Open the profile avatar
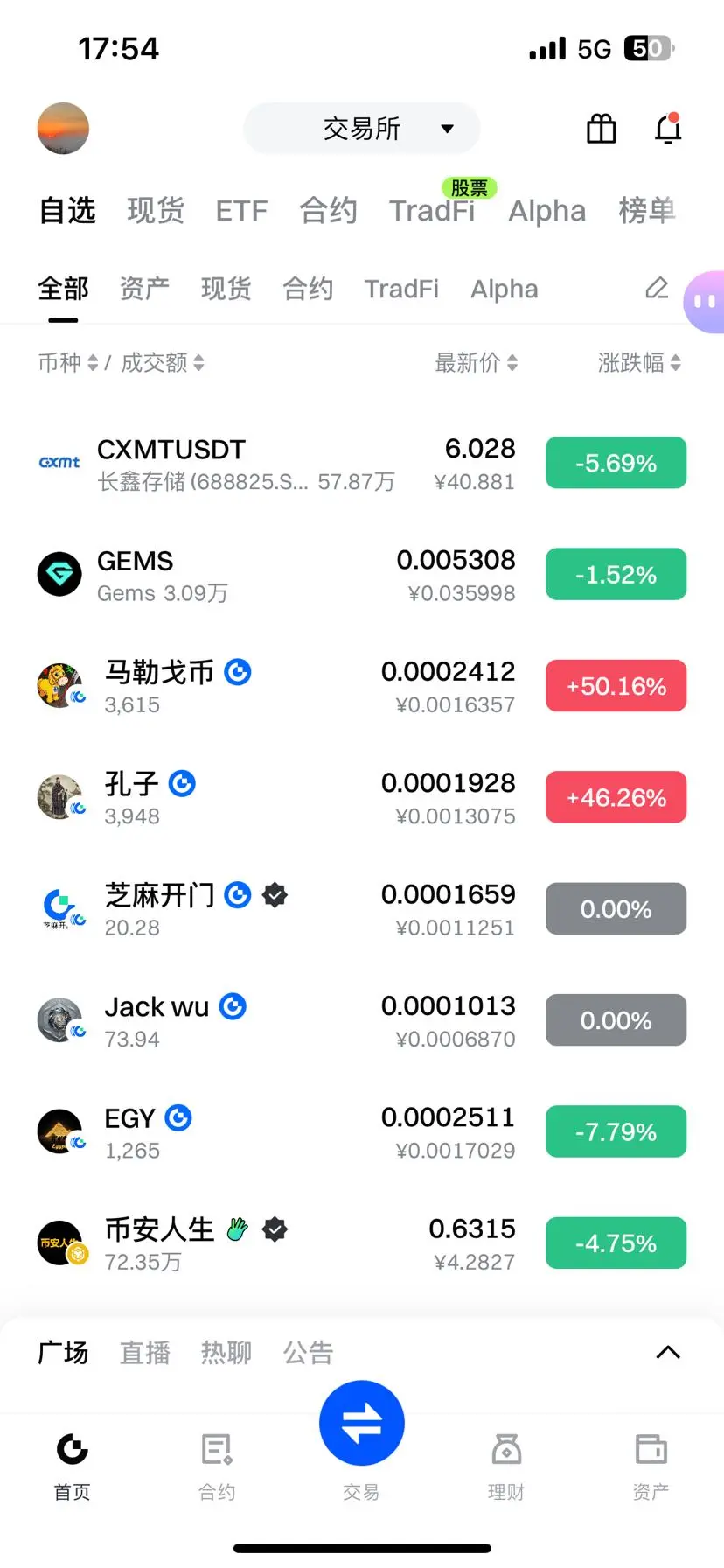The image size is (724, 1568). (63, 129)
